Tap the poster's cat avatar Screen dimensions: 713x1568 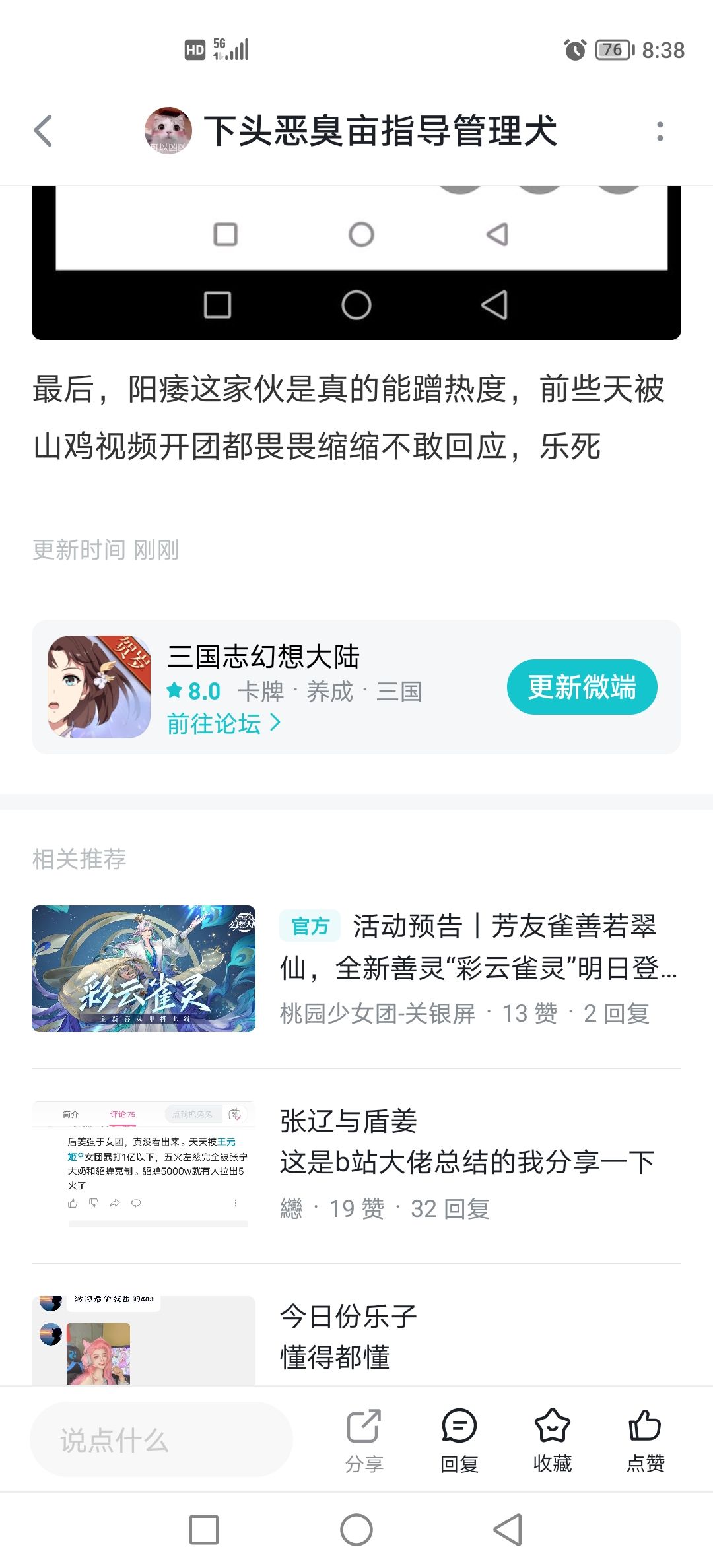[x=168, y=131]
